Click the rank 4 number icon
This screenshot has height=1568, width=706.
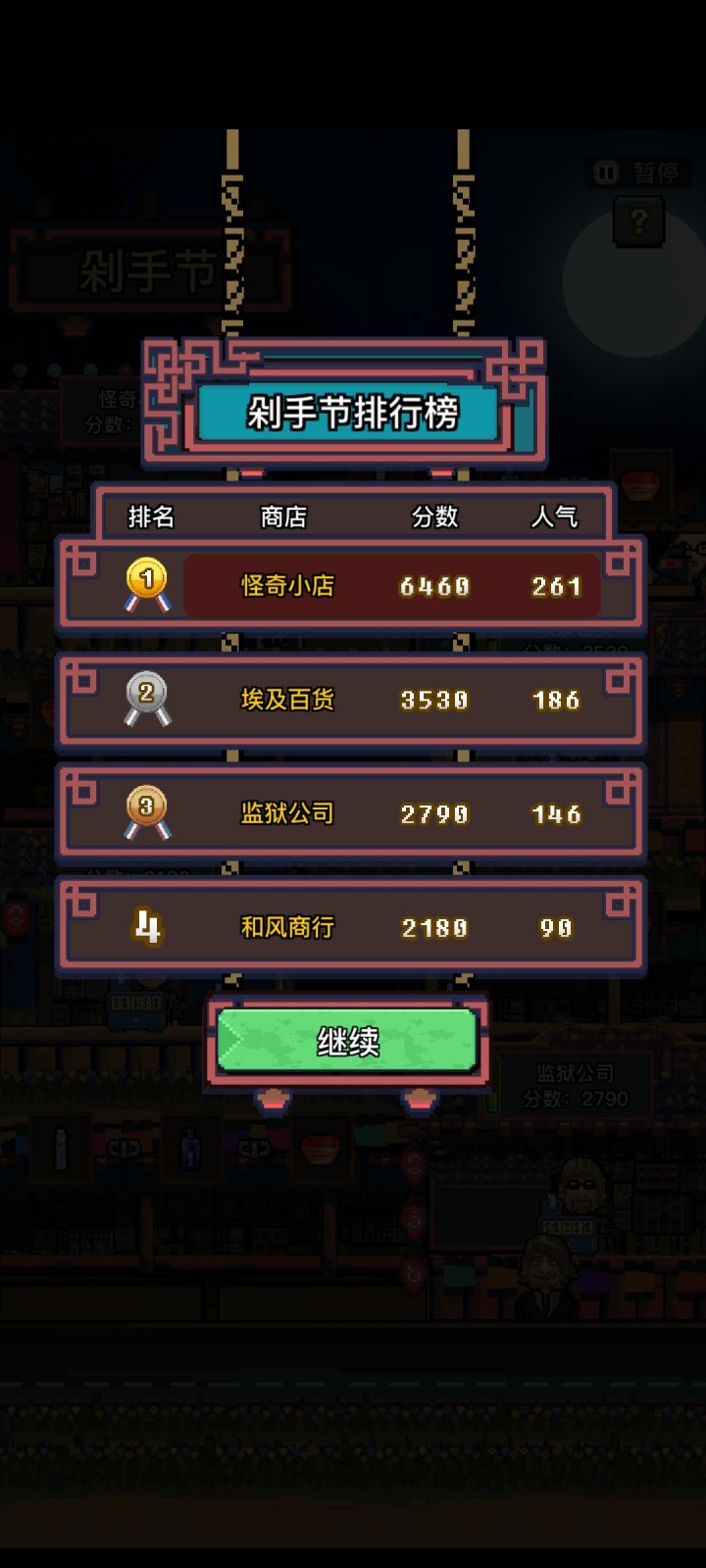point(149,926)
